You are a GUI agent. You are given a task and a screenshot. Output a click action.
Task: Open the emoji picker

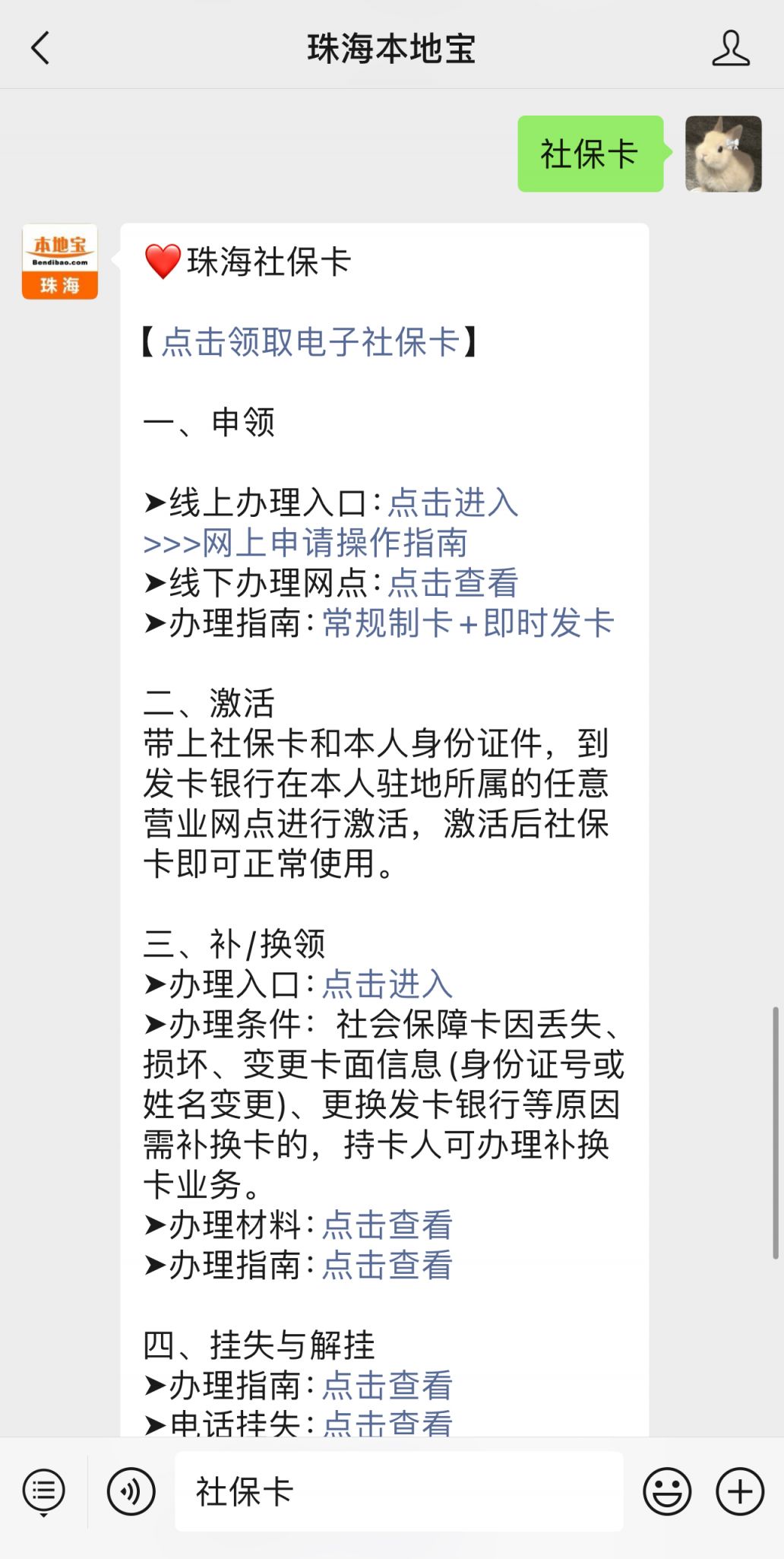[667, 1491]
